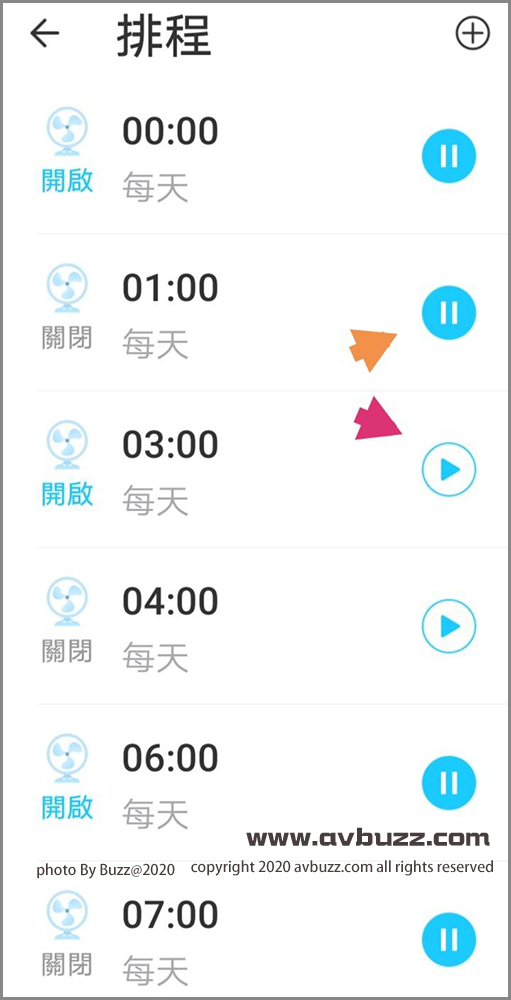The width and height of the screenshot is (511, 1000).
Task: Activate the 03:00 schedule
Action: 449,469
